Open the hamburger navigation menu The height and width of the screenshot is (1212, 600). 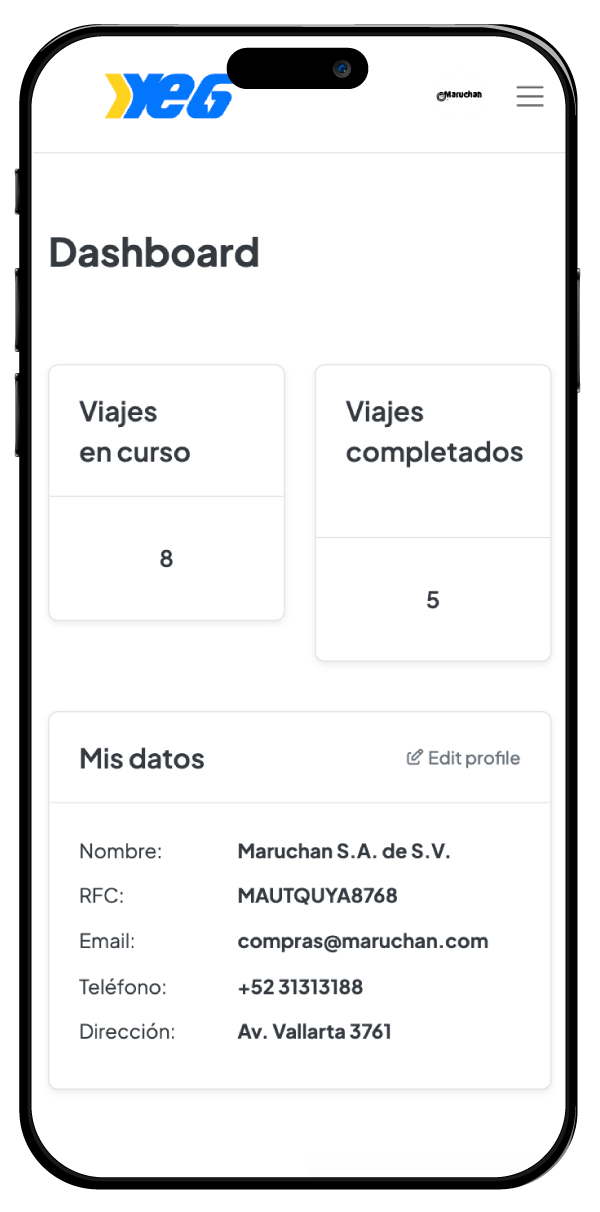click(x=530, y=96)
